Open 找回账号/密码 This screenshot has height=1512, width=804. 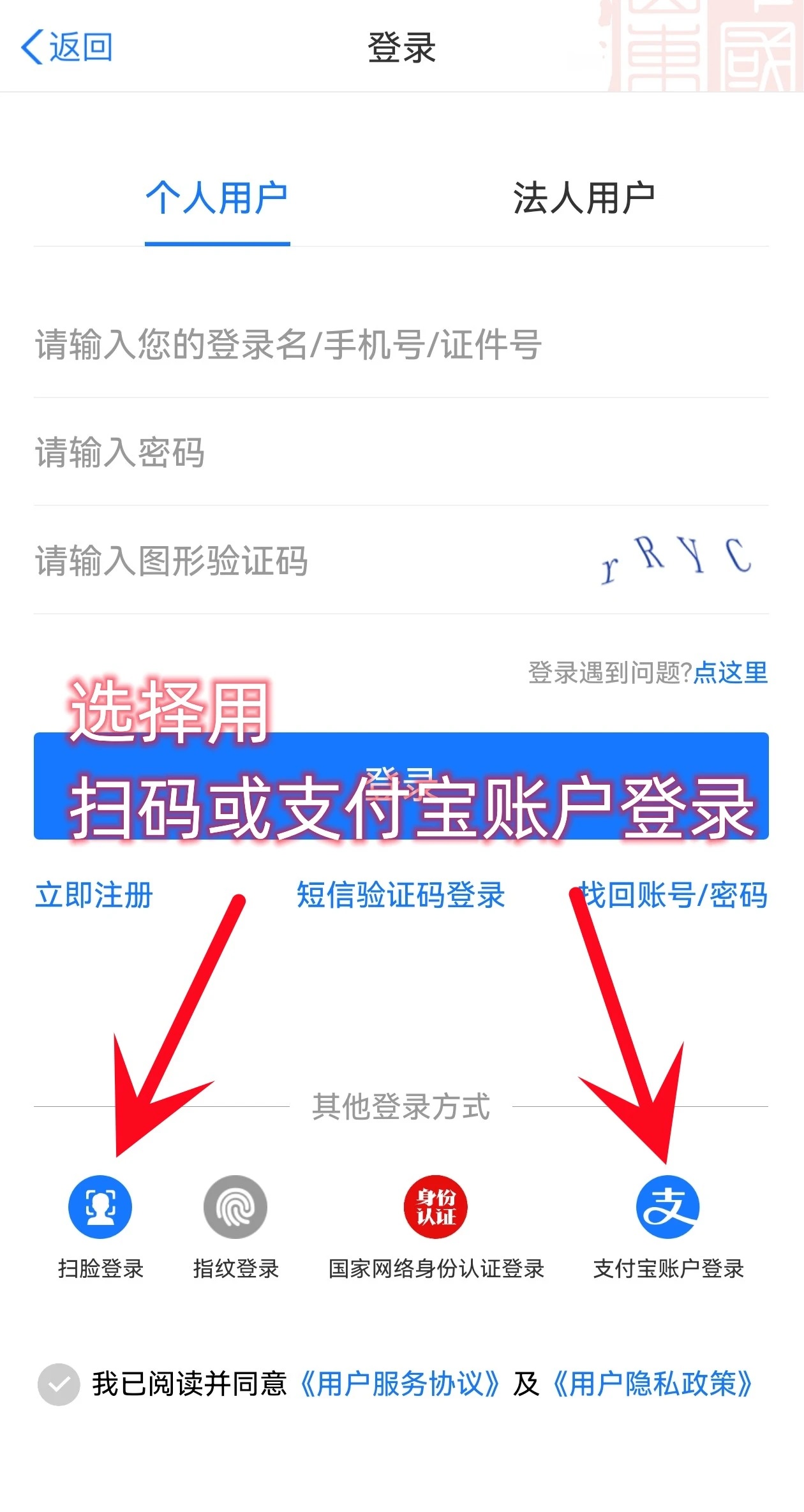(673, 895)
